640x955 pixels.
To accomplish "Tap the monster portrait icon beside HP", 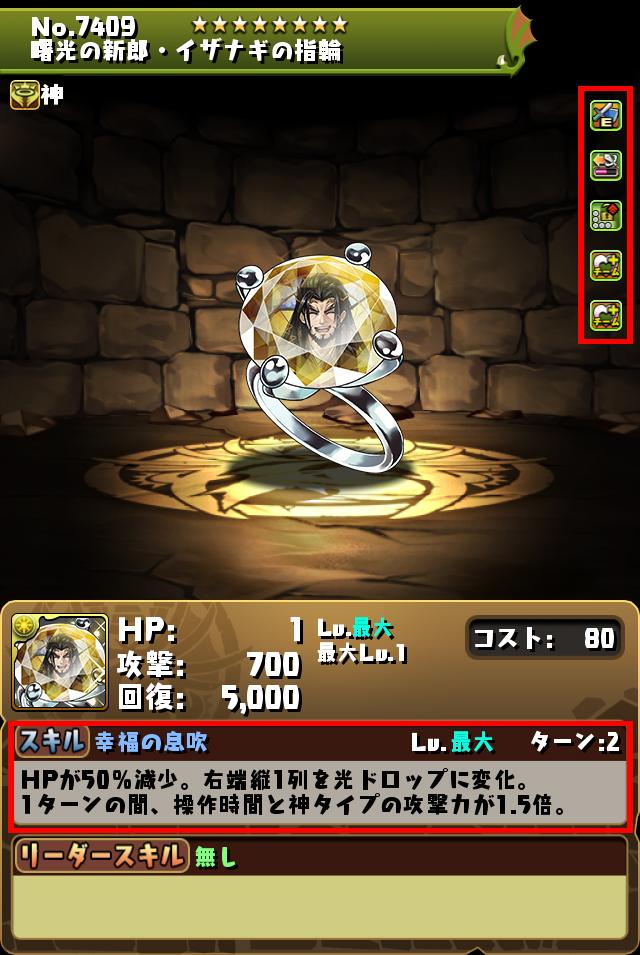I will 59,661.
